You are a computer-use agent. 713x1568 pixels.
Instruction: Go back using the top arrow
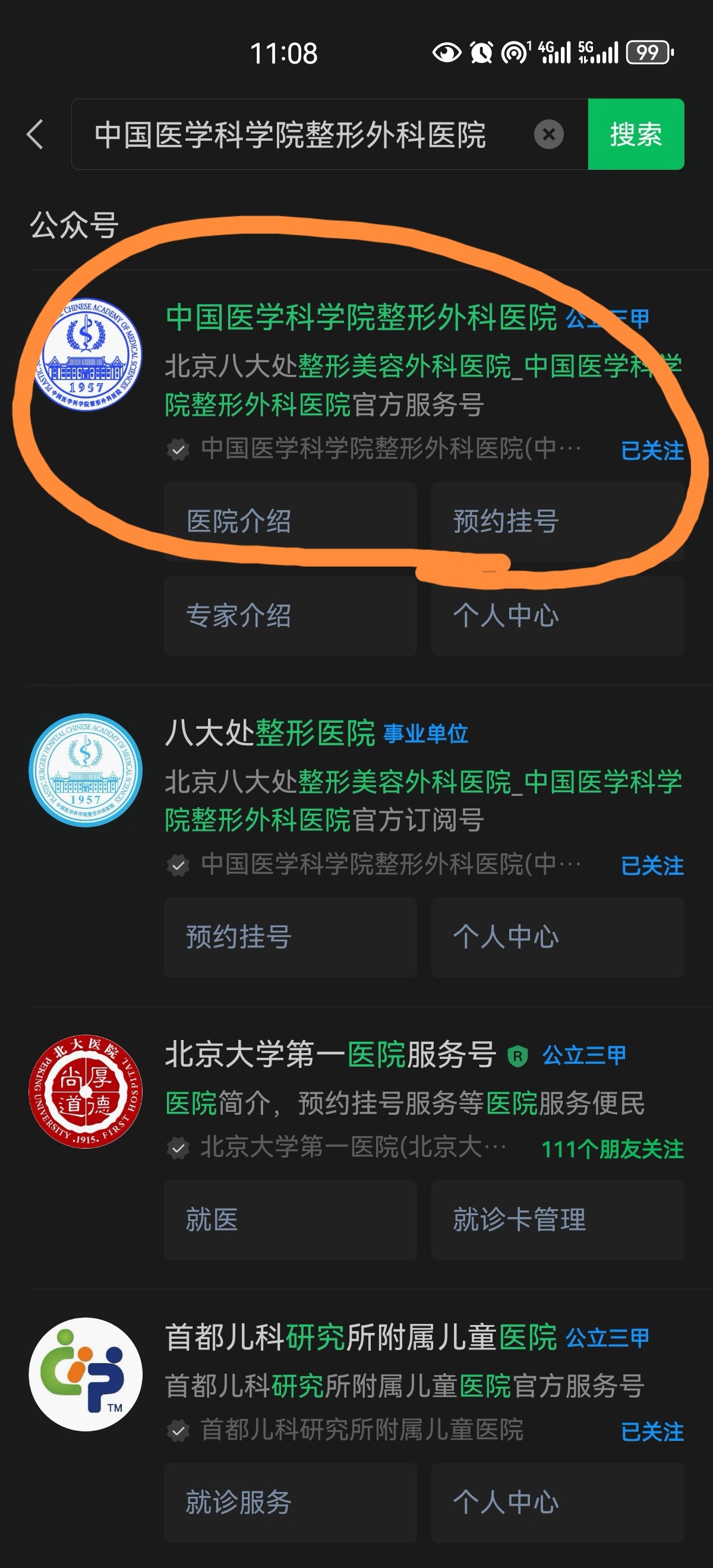(x=35, y=134)
